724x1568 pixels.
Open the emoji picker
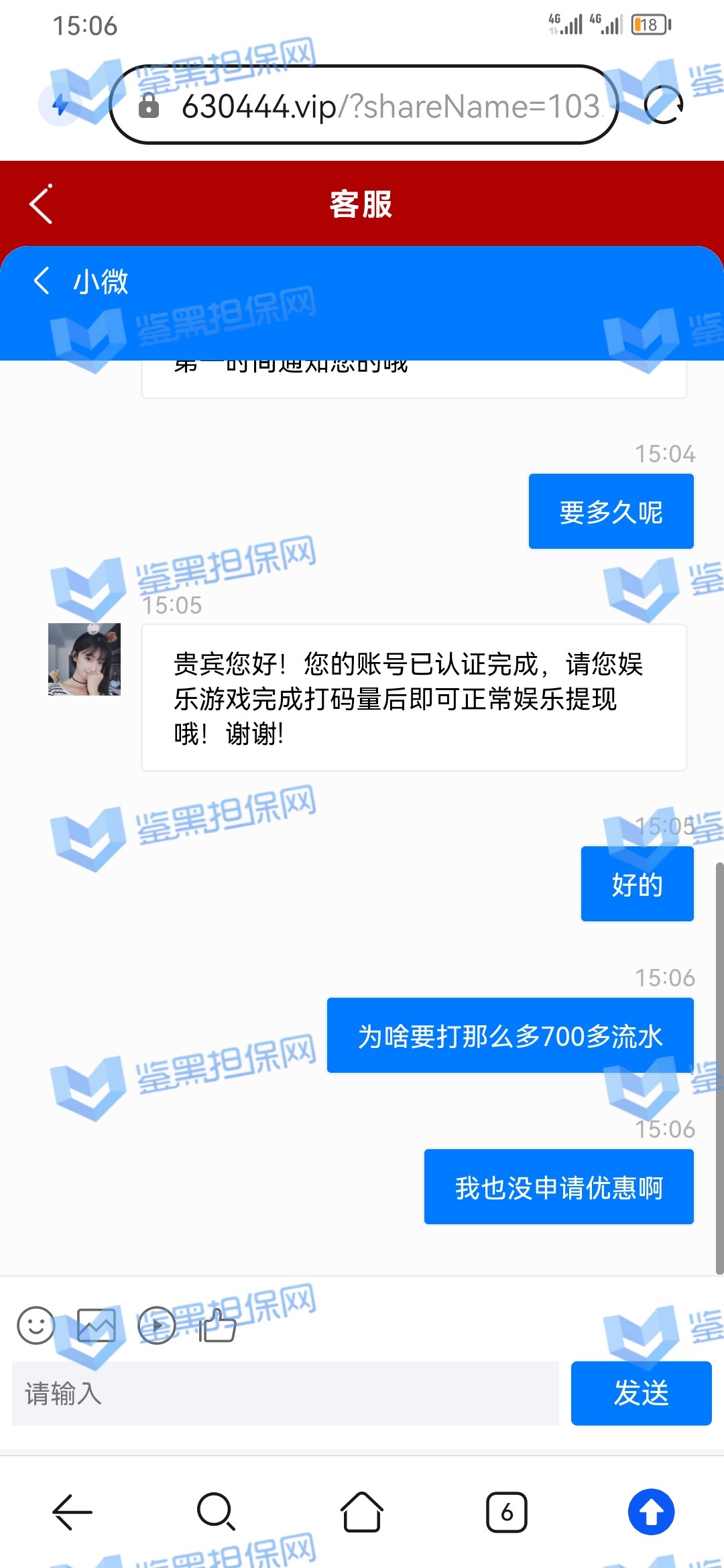(36, 1325)
